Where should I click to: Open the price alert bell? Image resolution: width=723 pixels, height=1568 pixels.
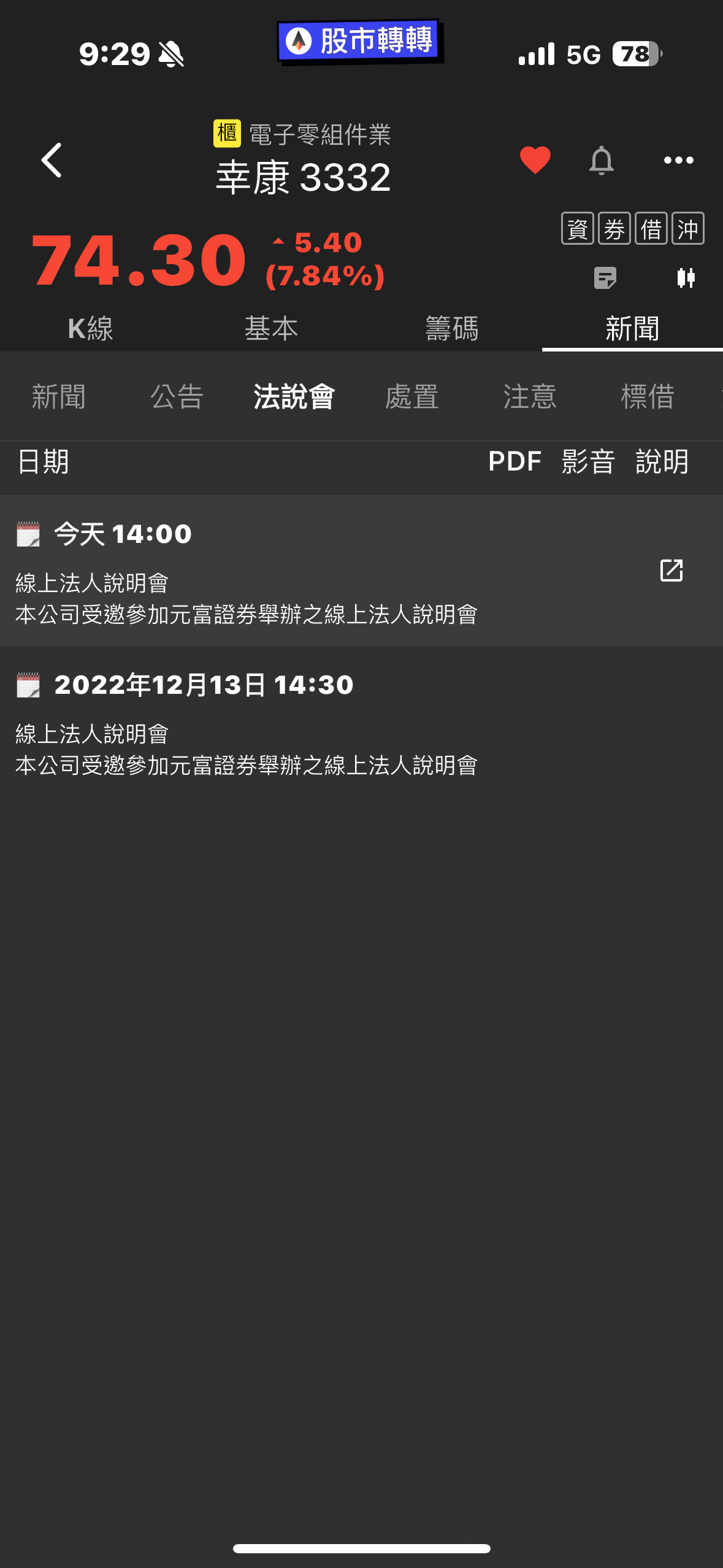point(601,160)
